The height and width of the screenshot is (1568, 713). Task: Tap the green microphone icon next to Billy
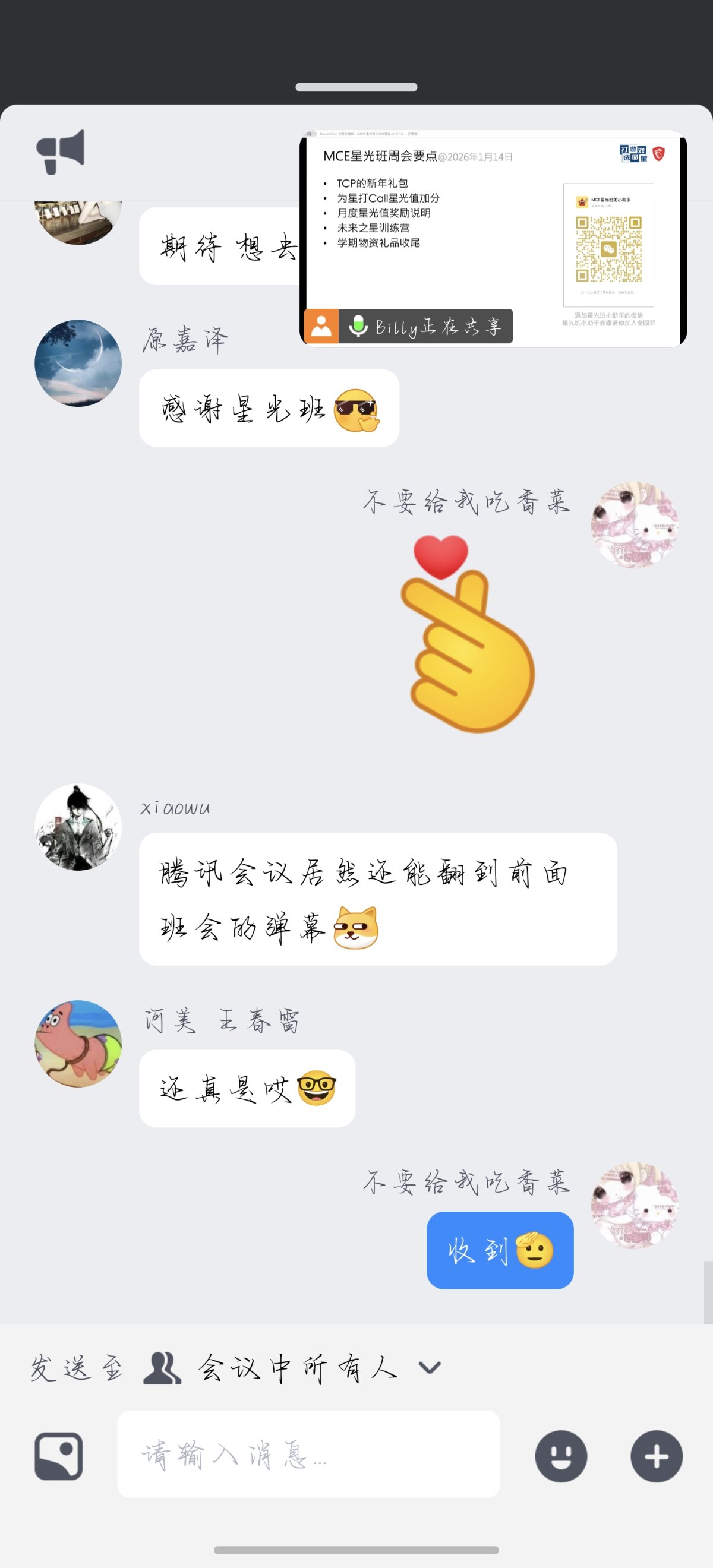[359, 325]
